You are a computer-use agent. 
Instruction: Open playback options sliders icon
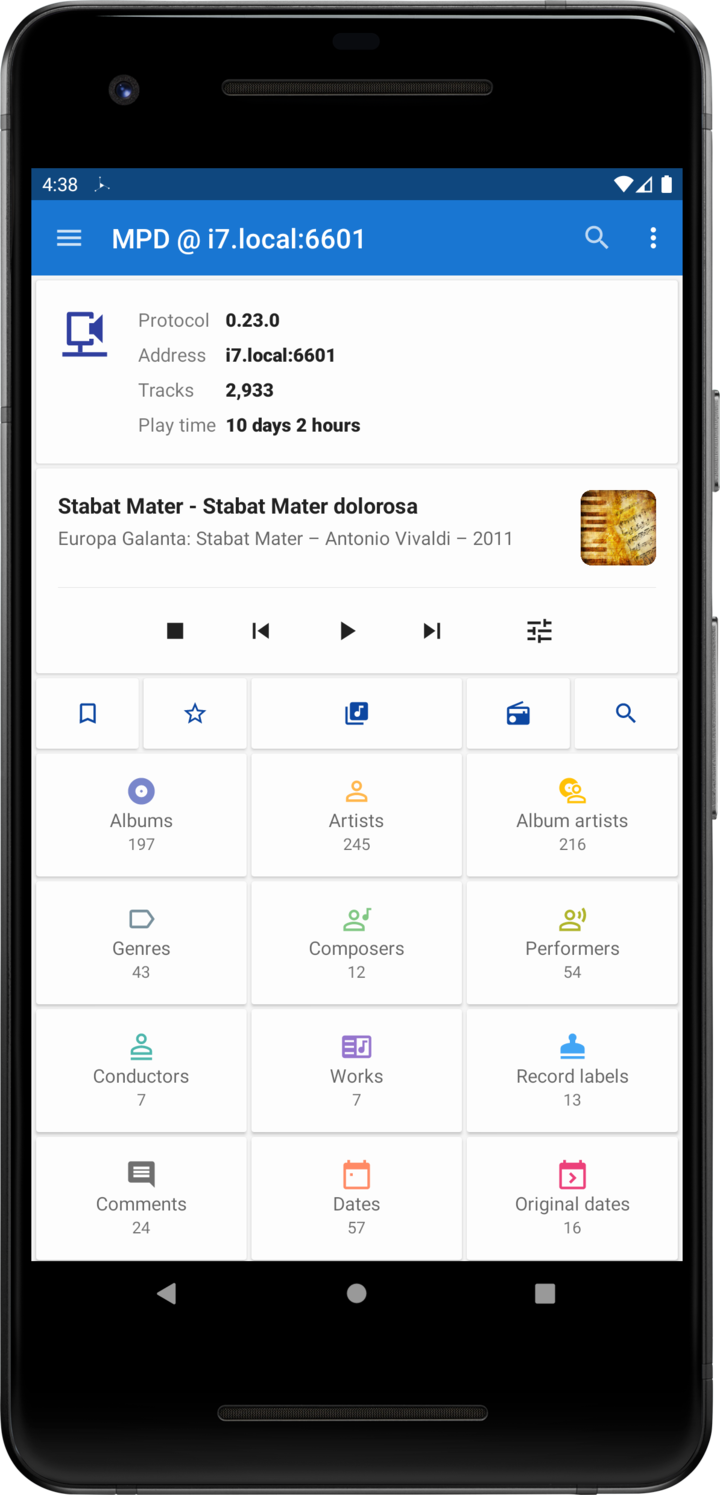click(539, 631)
